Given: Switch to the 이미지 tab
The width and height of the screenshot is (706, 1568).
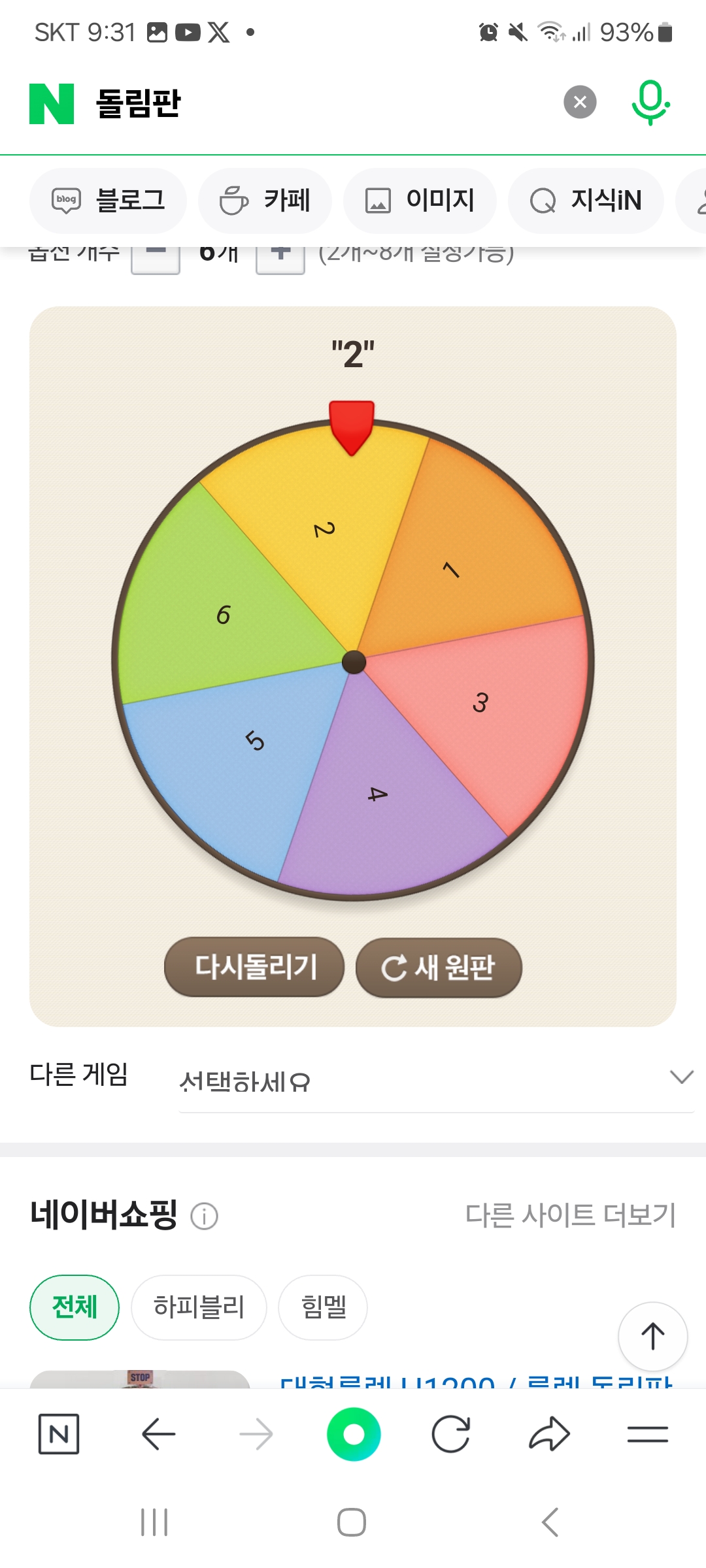Looking at the screenshot, I should click(x=420, y=201).
